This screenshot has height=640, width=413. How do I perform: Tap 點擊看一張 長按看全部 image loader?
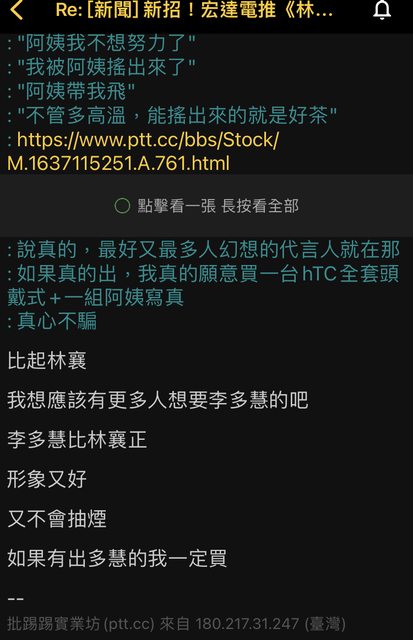coord(206,206)
